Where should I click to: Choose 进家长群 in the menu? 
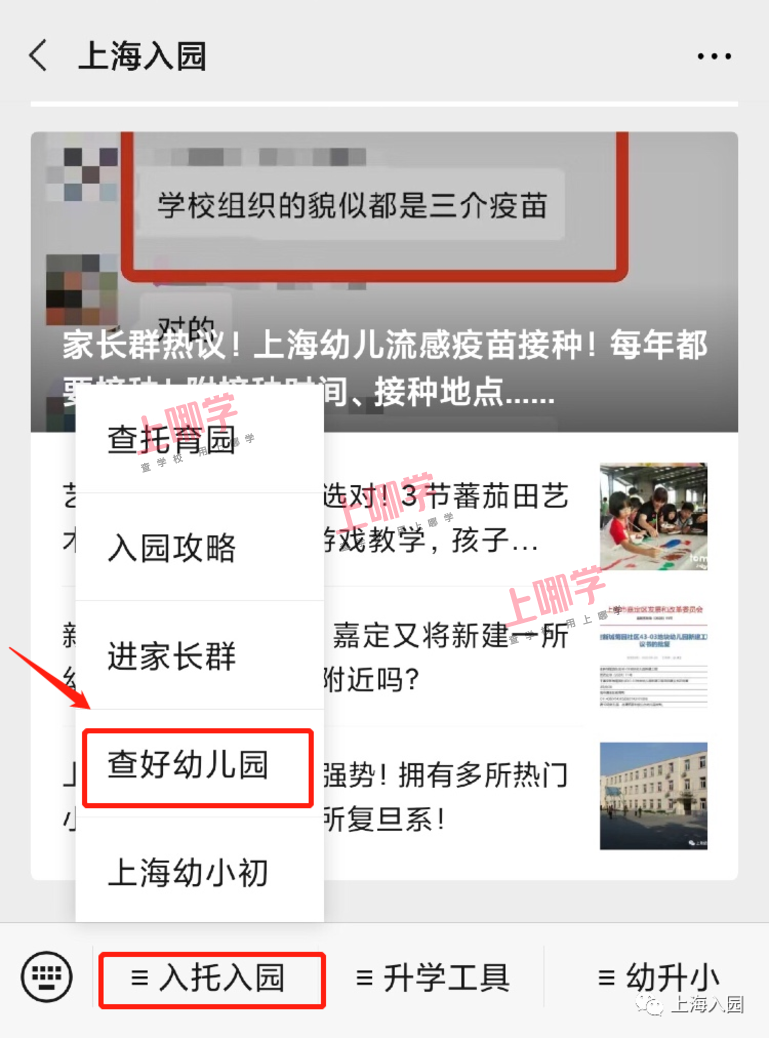point(172,656)
